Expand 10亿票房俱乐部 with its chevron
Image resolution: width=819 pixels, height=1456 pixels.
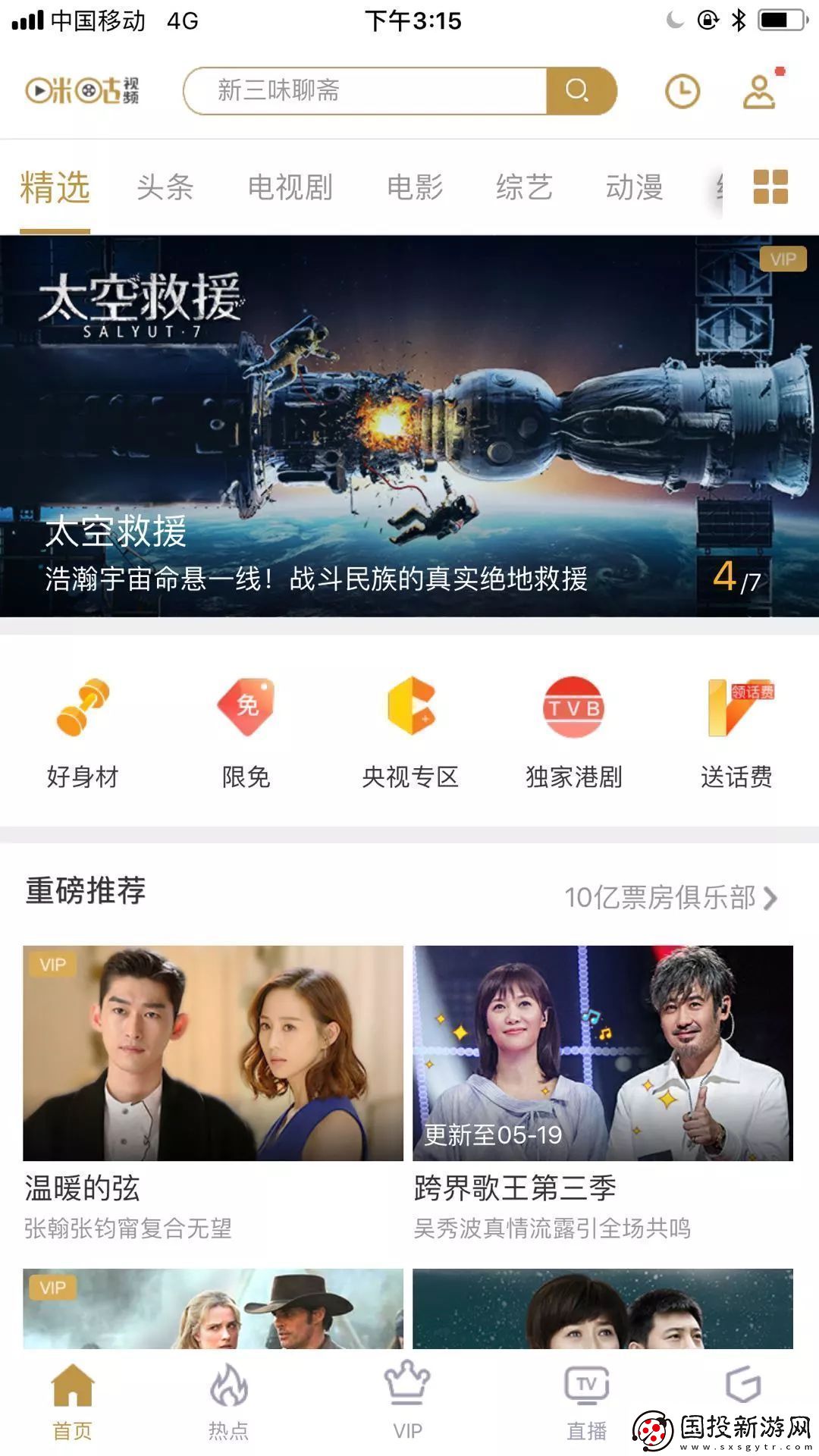pos(771,897)
